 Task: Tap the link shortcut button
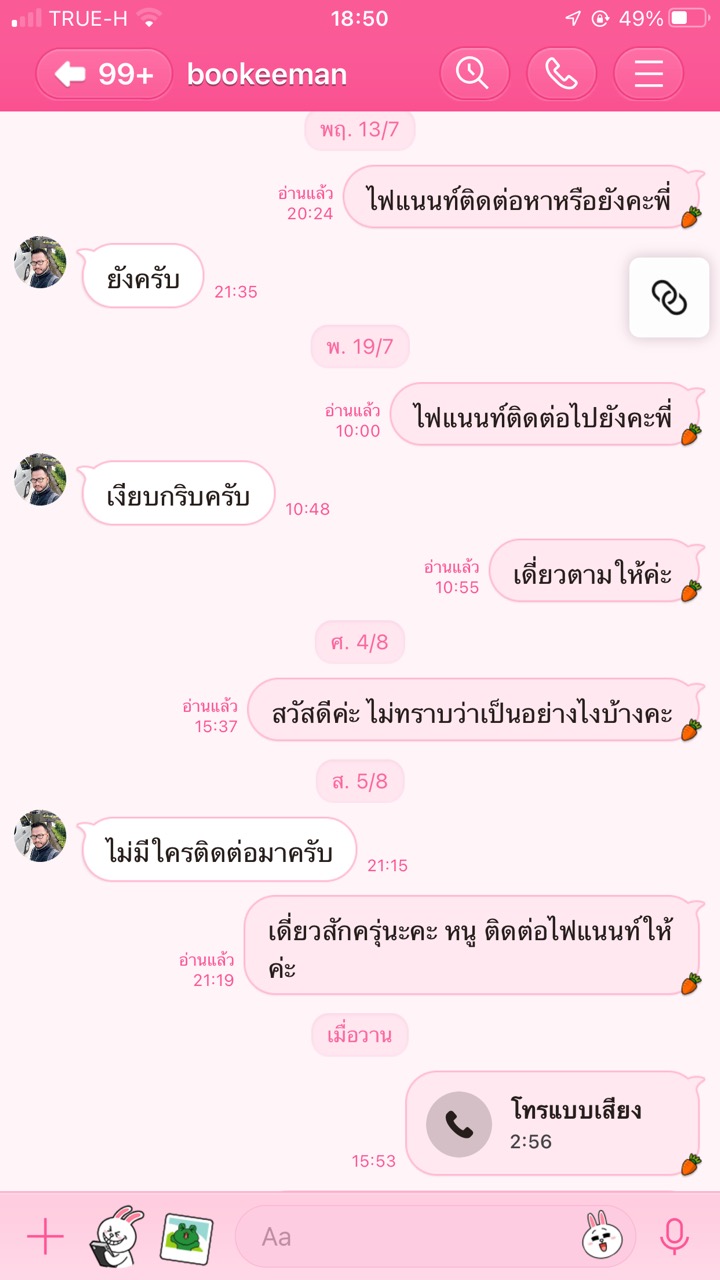pyautogui.click(x=669, y=297)
